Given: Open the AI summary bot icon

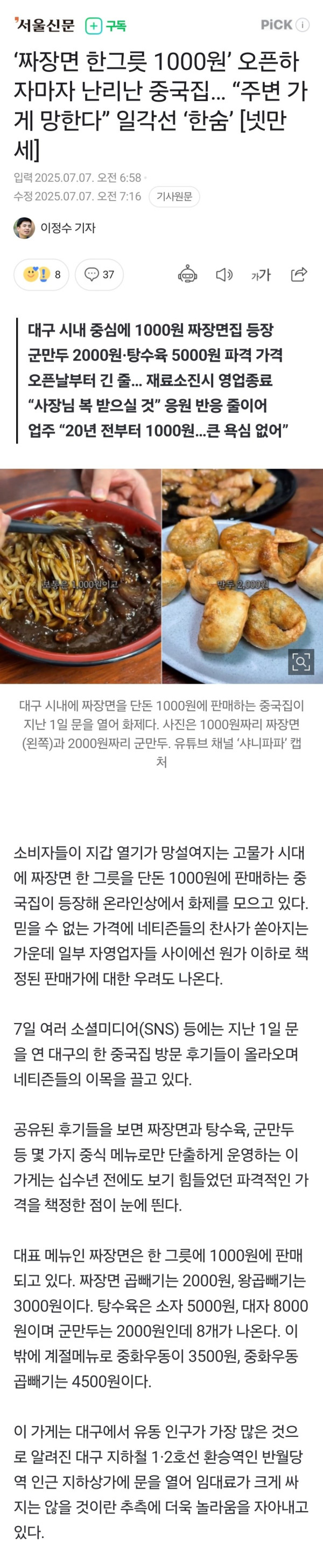Looking at the screenshot, I should (x=187, y=275).
